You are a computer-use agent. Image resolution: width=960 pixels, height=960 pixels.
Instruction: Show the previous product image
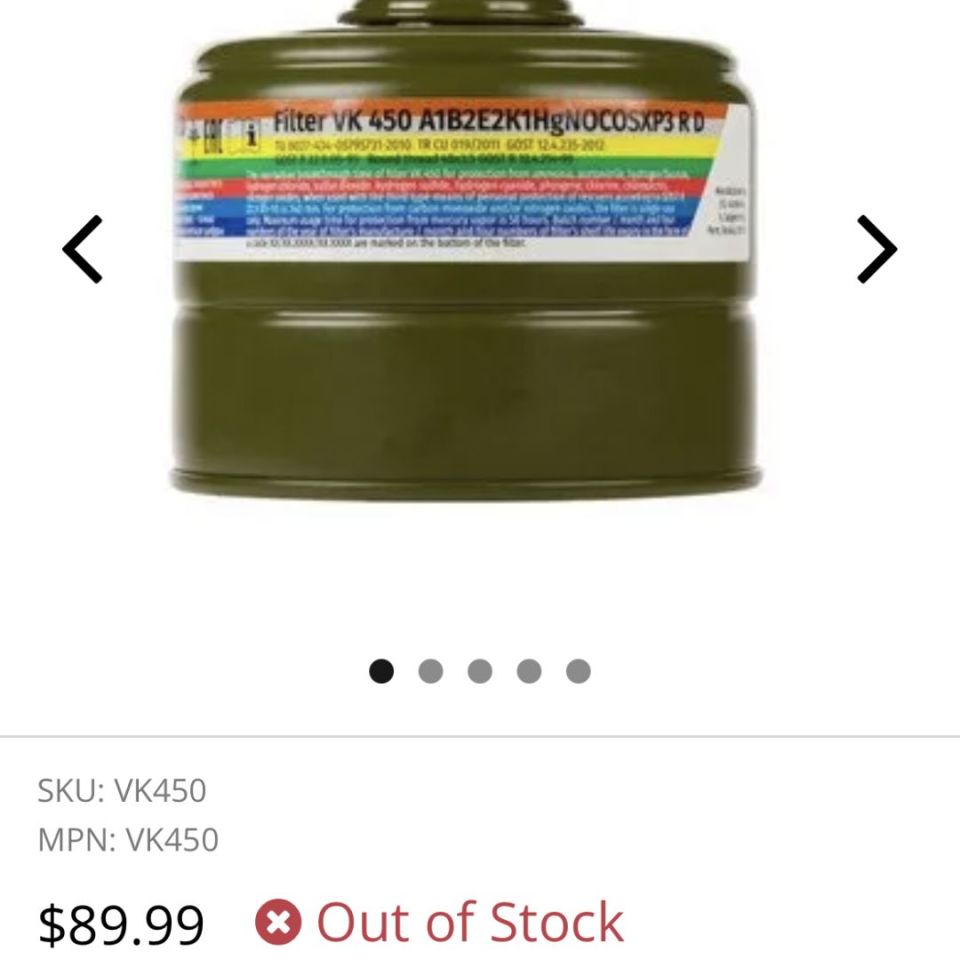[83, 249]
